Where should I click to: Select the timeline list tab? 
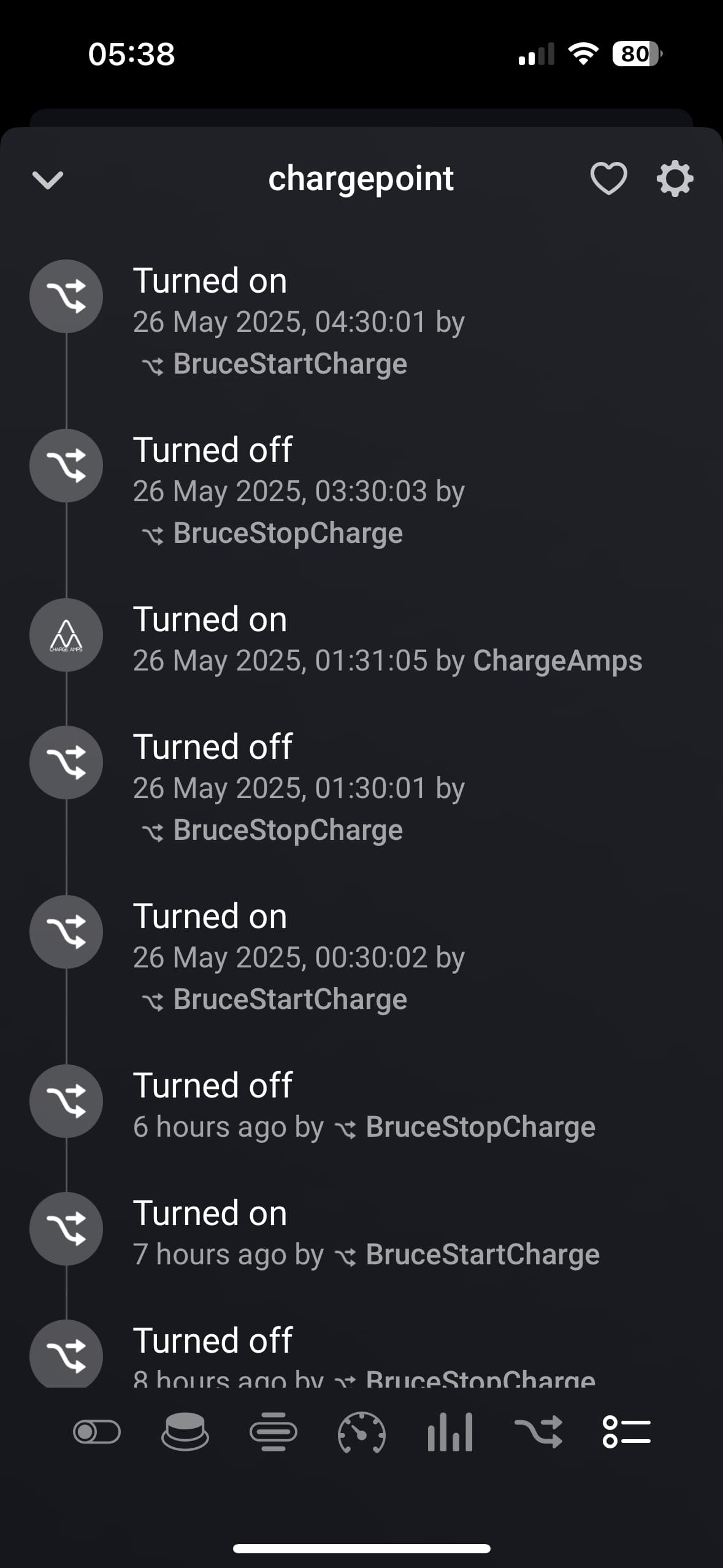(x=627, y=1432)
